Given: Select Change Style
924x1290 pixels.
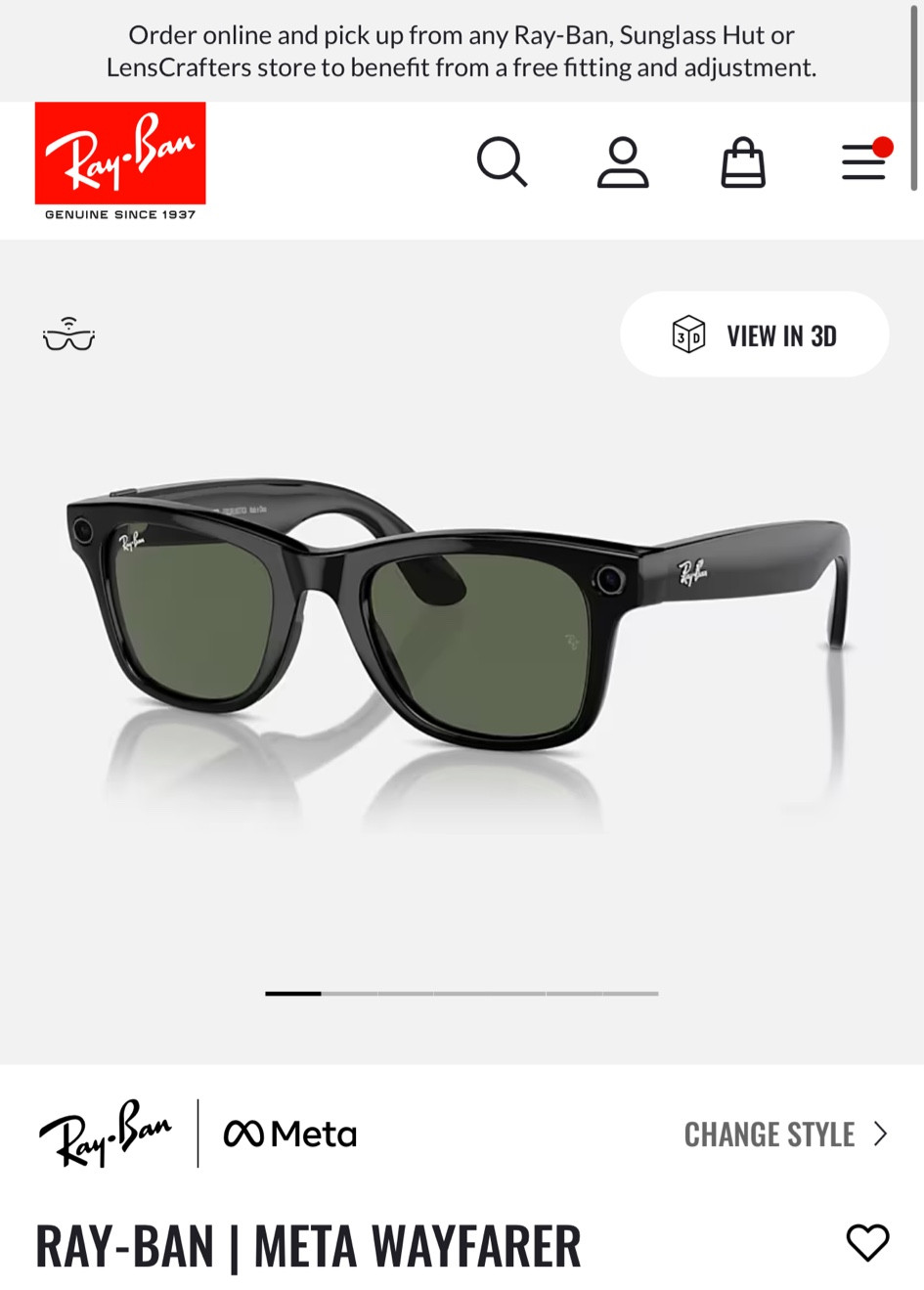Looking at the screenshot, I should pos(785,1134).
